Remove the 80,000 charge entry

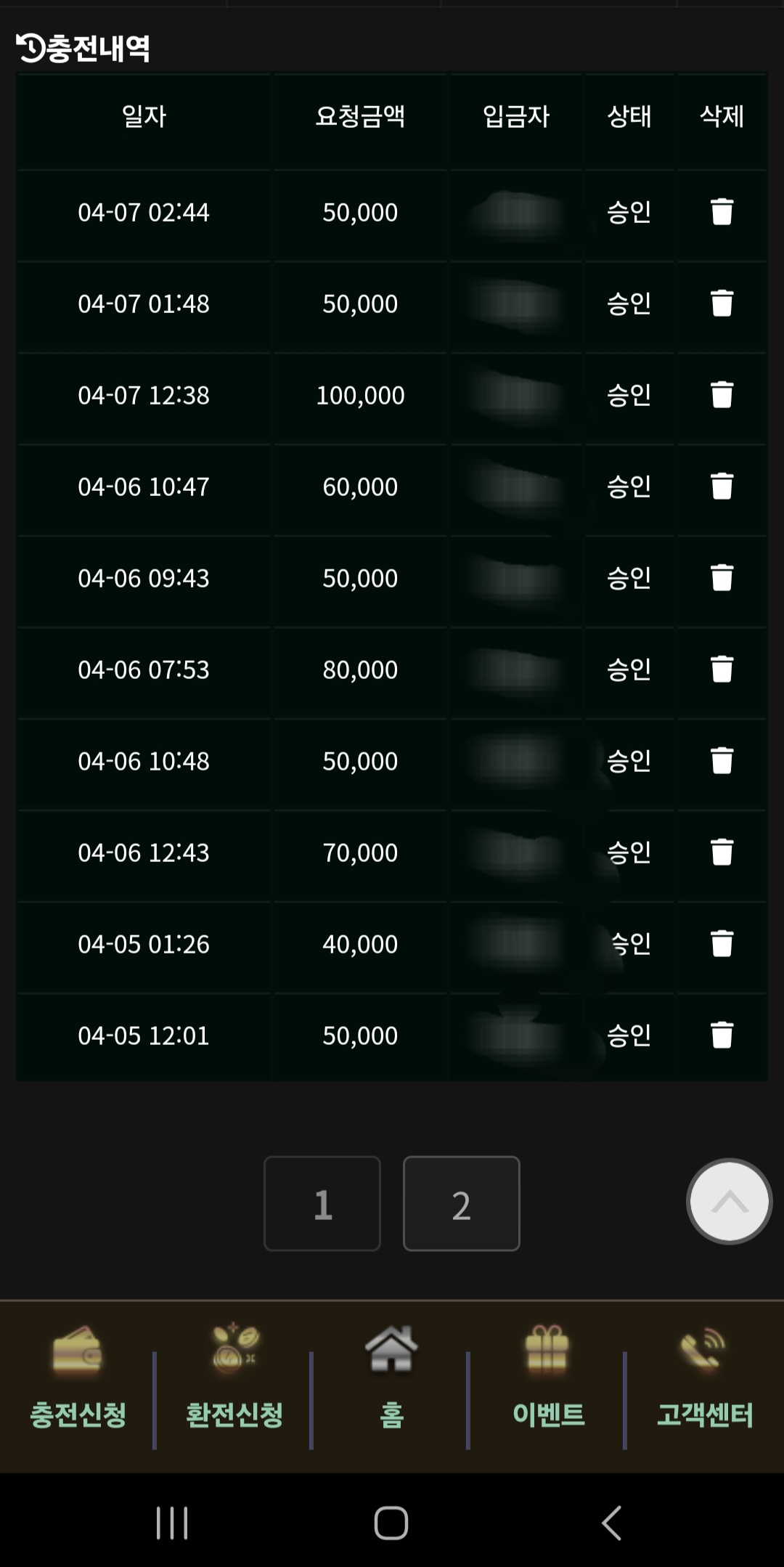tap(722, 669)
